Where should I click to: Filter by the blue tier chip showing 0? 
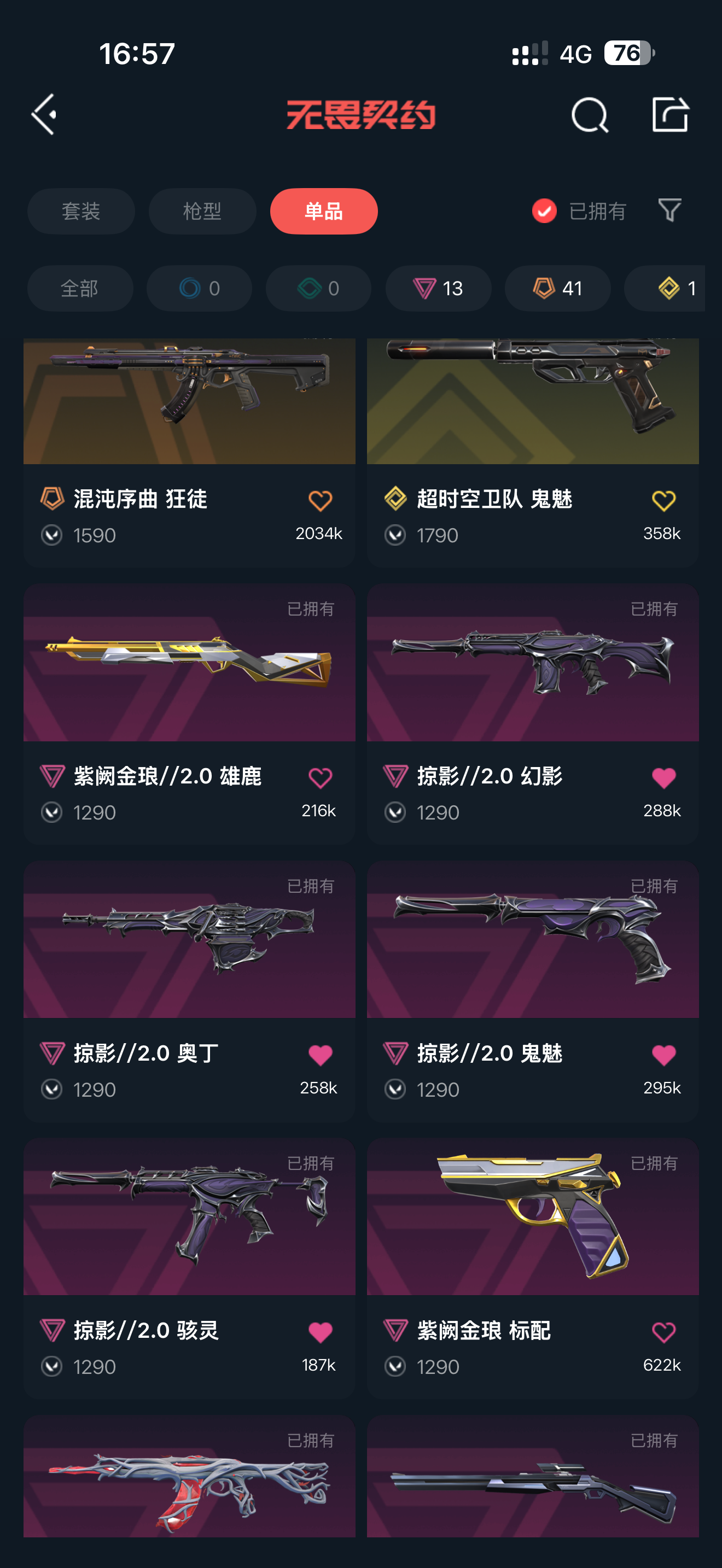(x=199, y=289)
